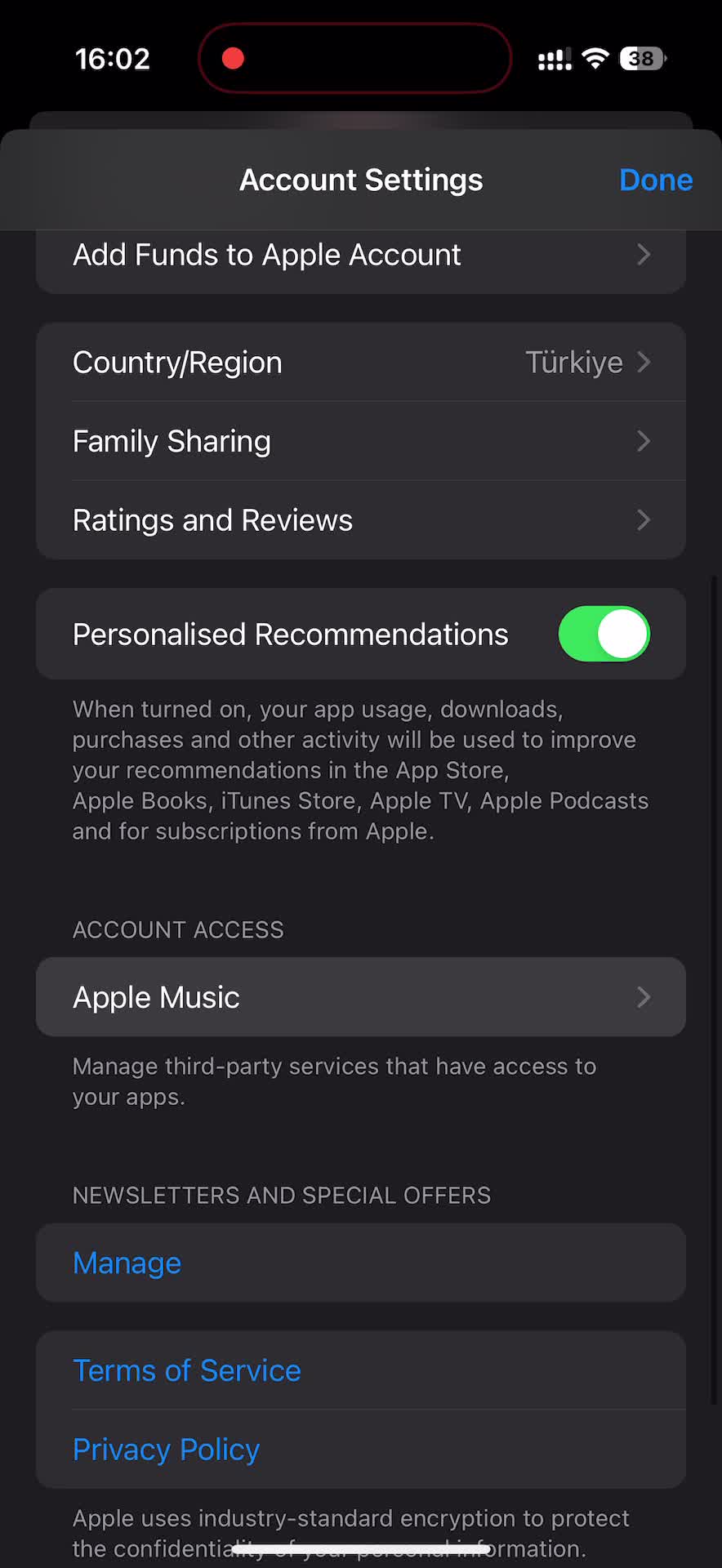This screenshot has height=1568, width=722.
Task: Manage newsletters and special offers
Action: [x=127, y=1263]
